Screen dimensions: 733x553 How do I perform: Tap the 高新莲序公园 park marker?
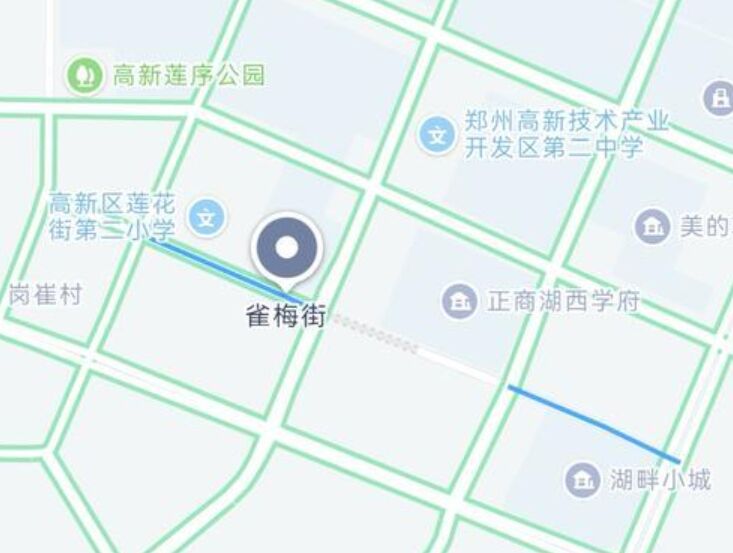pyautogui.click(x=85, y=75)
